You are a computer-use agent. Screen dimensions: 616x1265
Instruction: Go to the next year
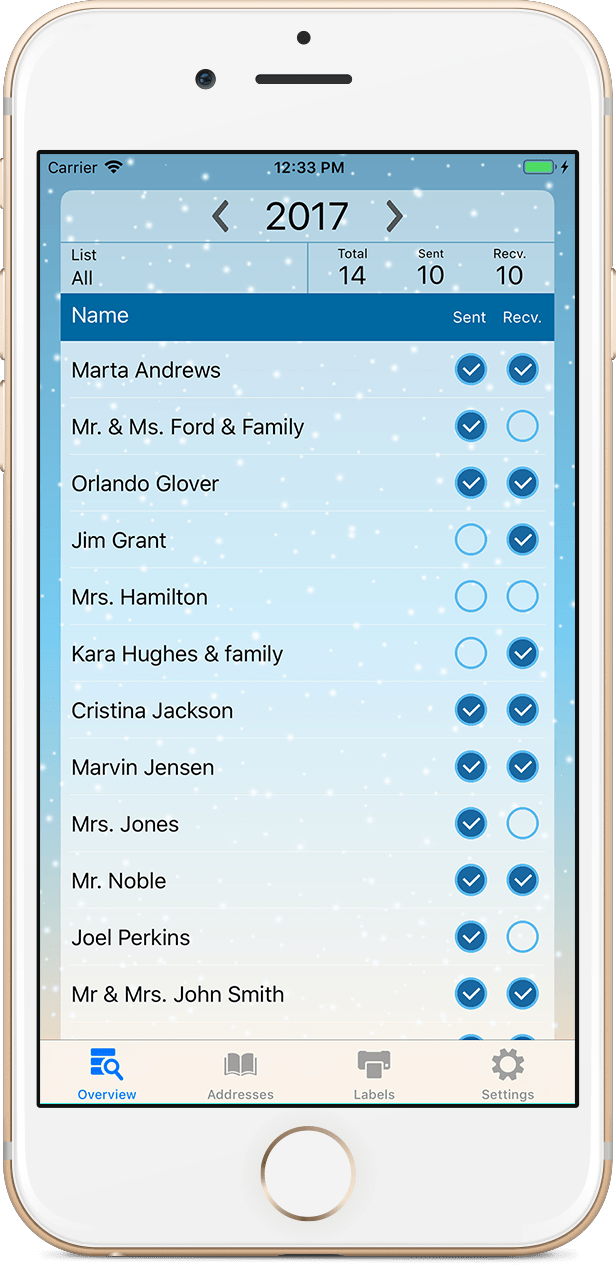395,216
